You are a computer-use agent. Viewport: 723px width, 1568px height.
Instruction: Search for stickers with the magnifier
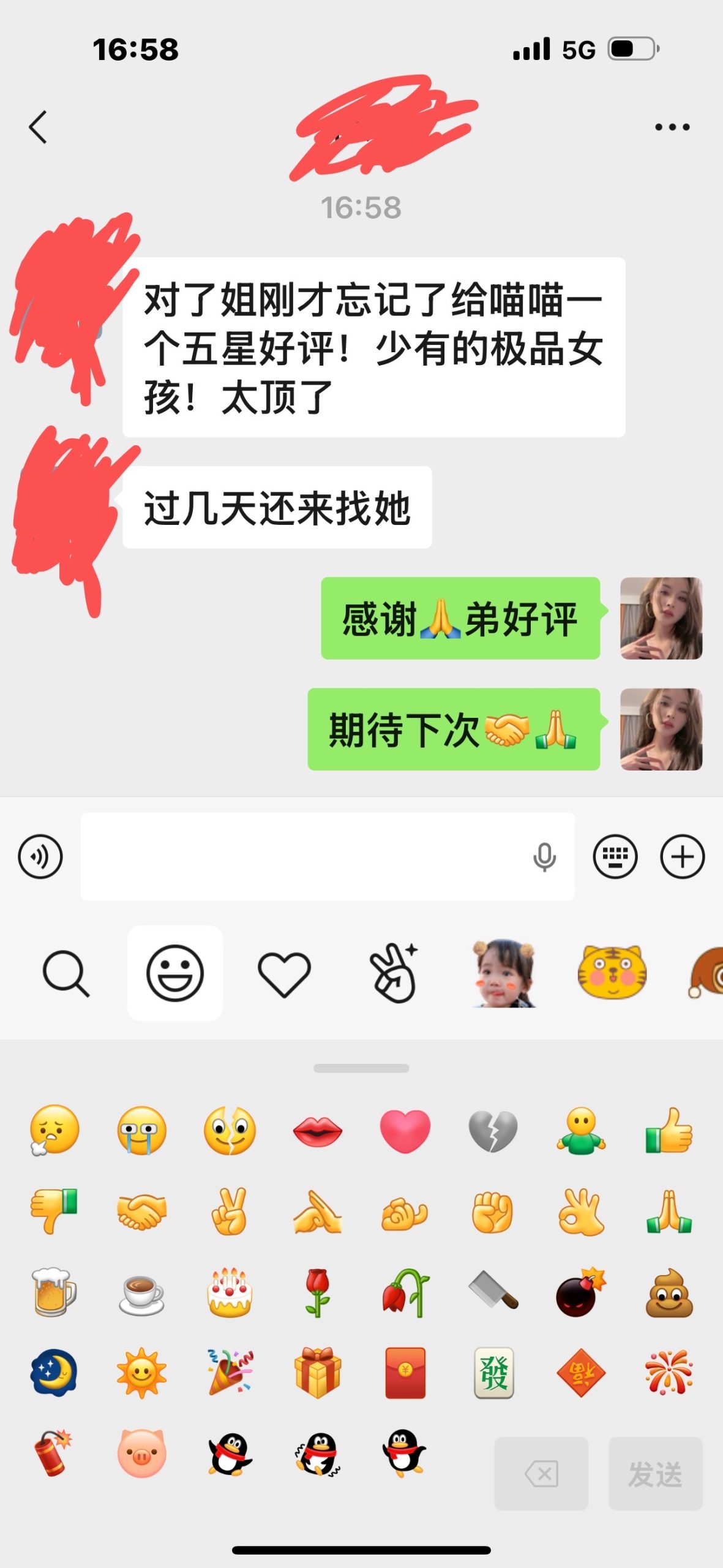pos(66,973)
